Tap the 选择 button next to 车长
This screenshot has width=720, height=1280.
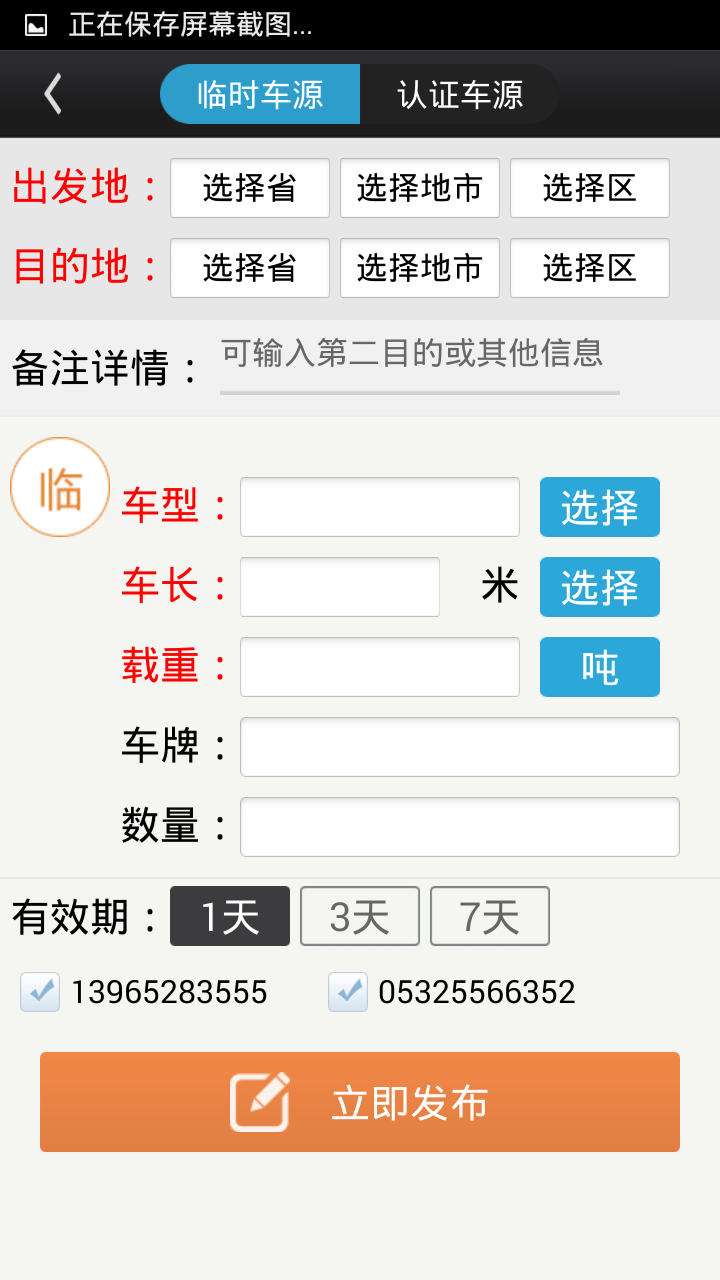(600, 587)
